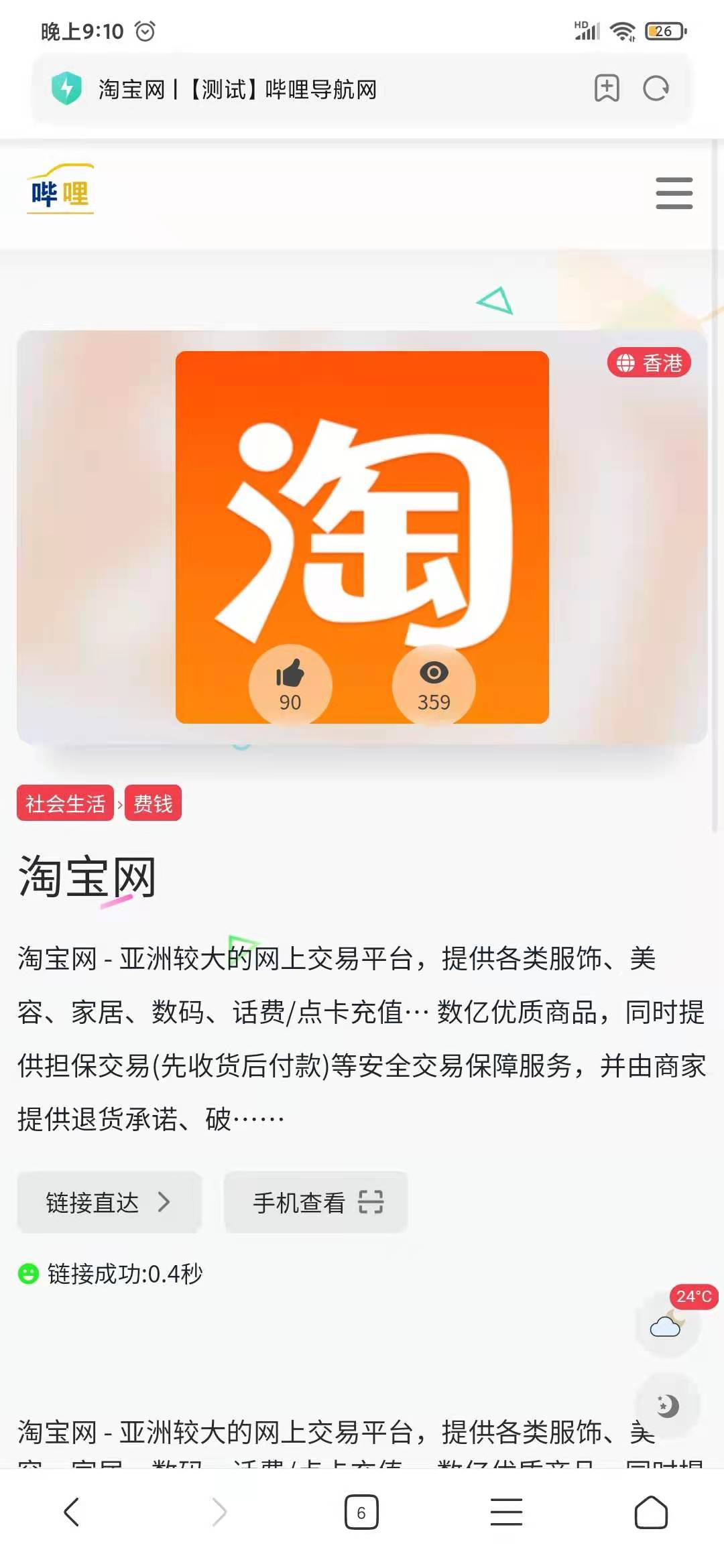Toggle night mode with moon icon

click(667, 1405)
